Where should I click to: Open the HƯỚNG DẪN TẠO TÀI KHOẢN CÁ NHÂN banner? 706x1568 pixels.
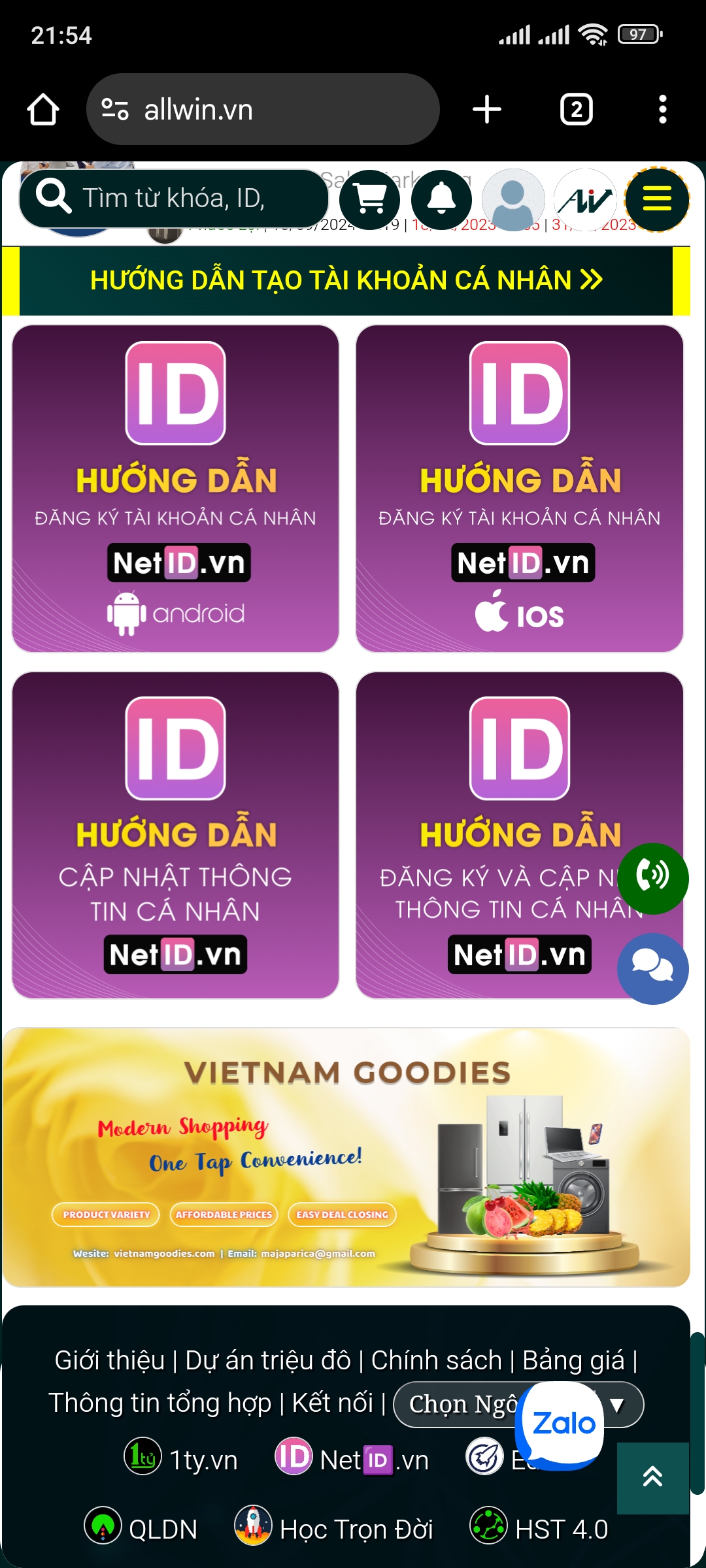346,280
